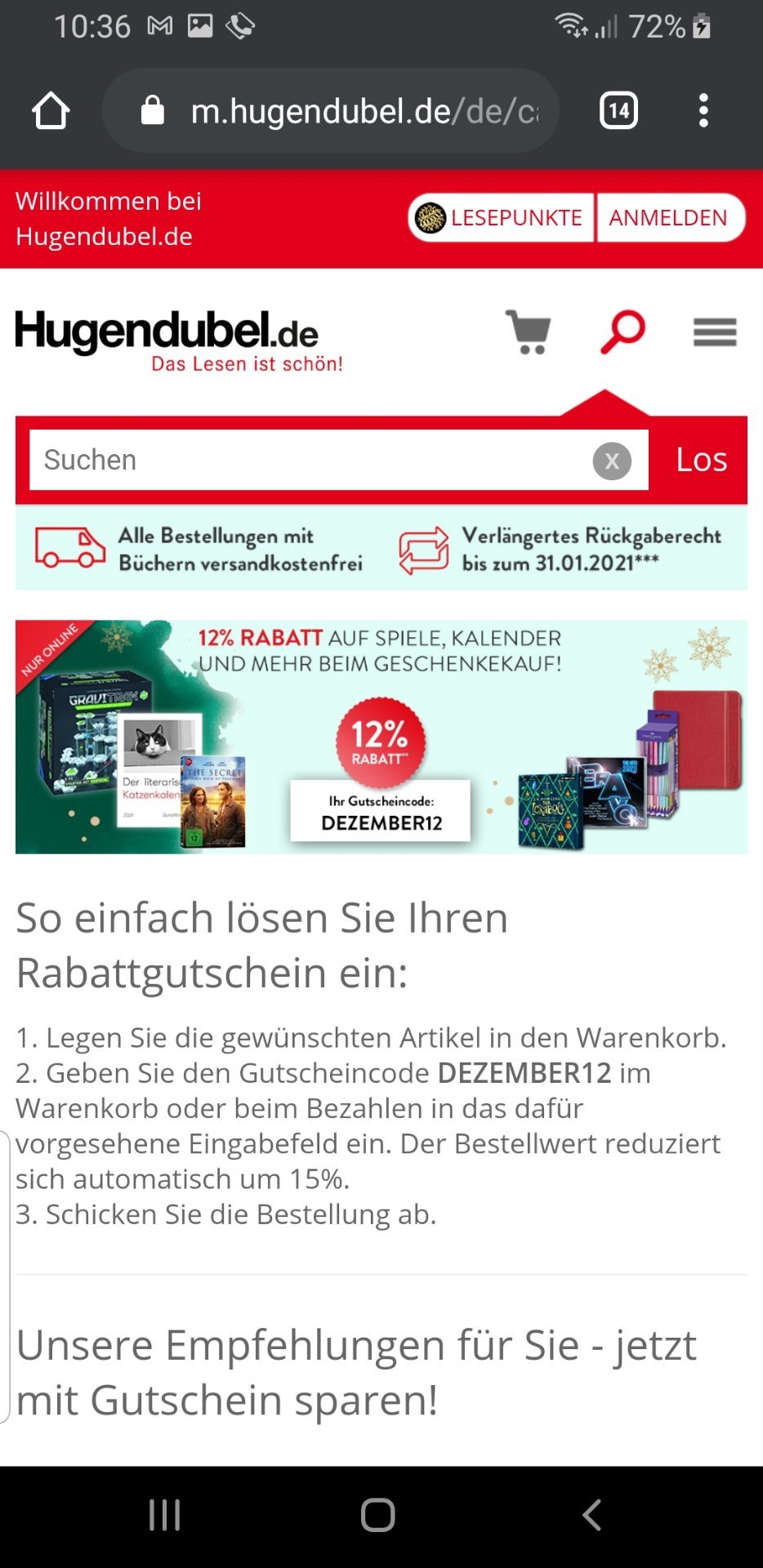Clear the search field with the x button
763x1568 pixels.
[x=612, y=461]
